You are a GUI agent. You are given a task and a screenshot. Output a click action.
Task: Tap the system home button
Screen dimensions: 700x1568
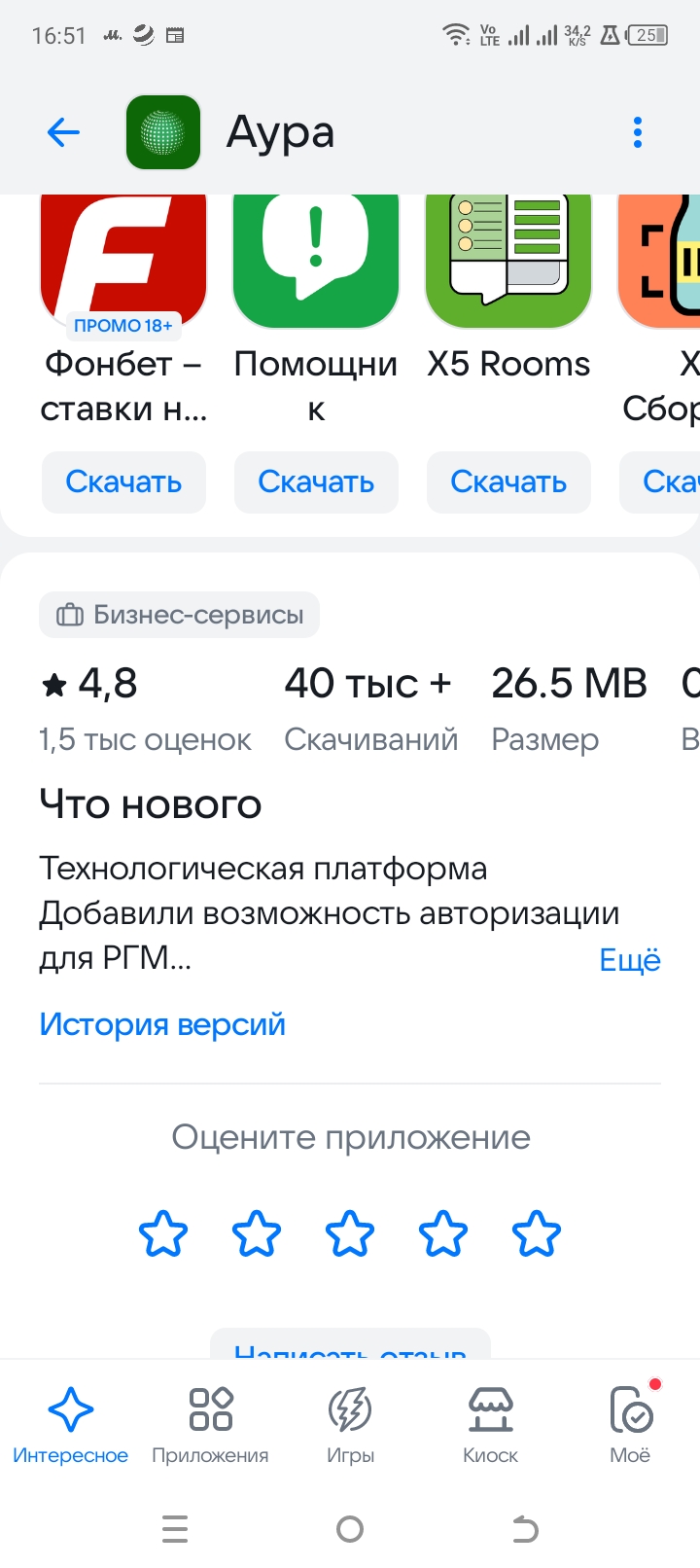(x=350, y=1529)
